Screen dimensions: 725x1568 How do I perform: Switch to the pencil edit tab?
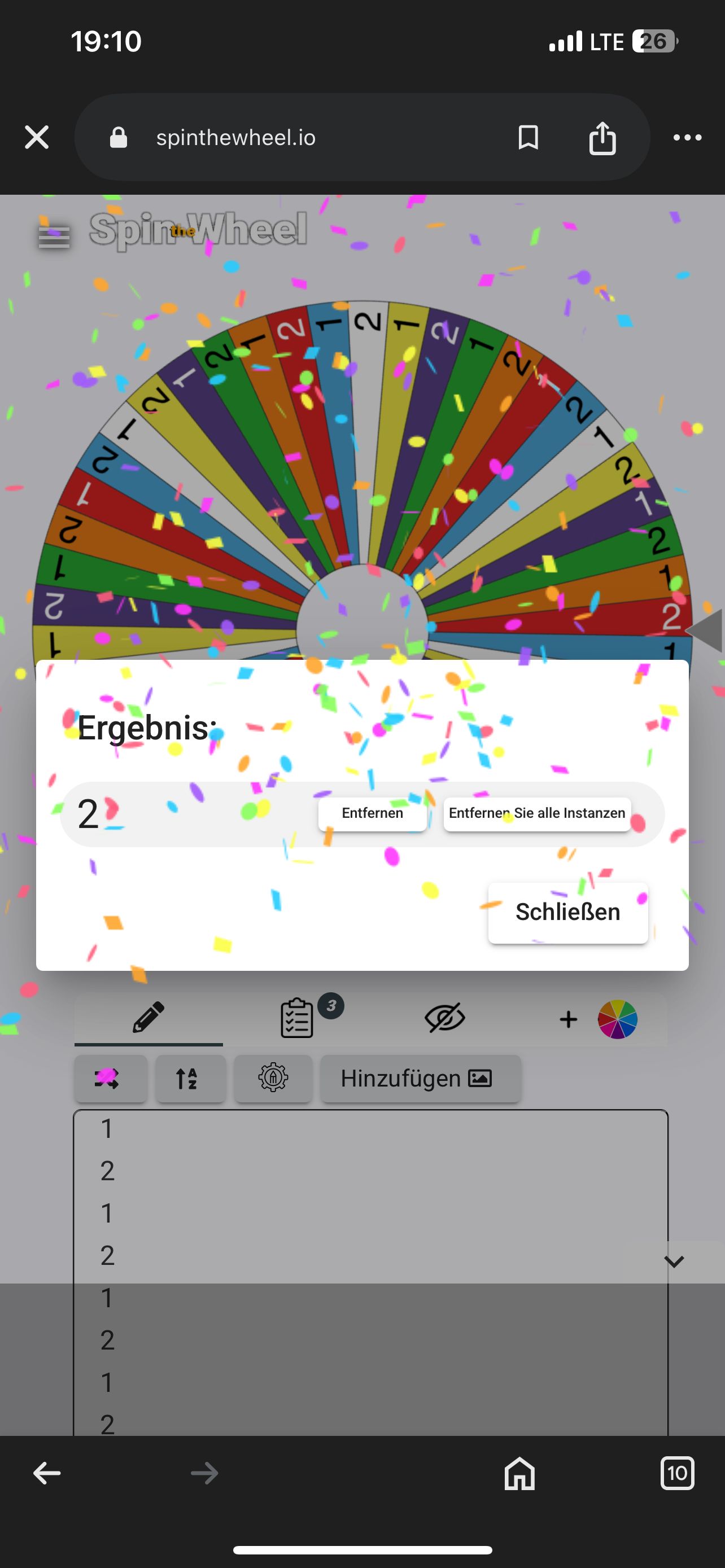tap(148, 1018)
